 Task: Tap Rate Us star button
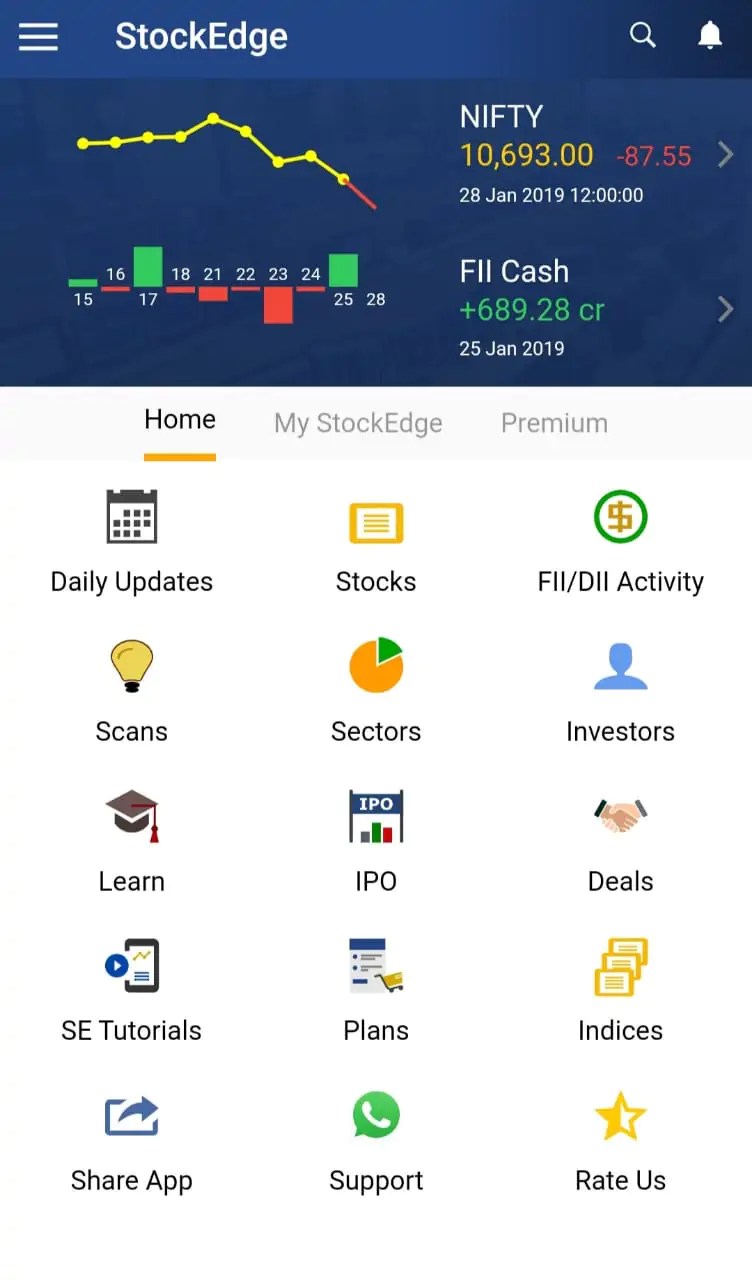(x=620, y=1115)
